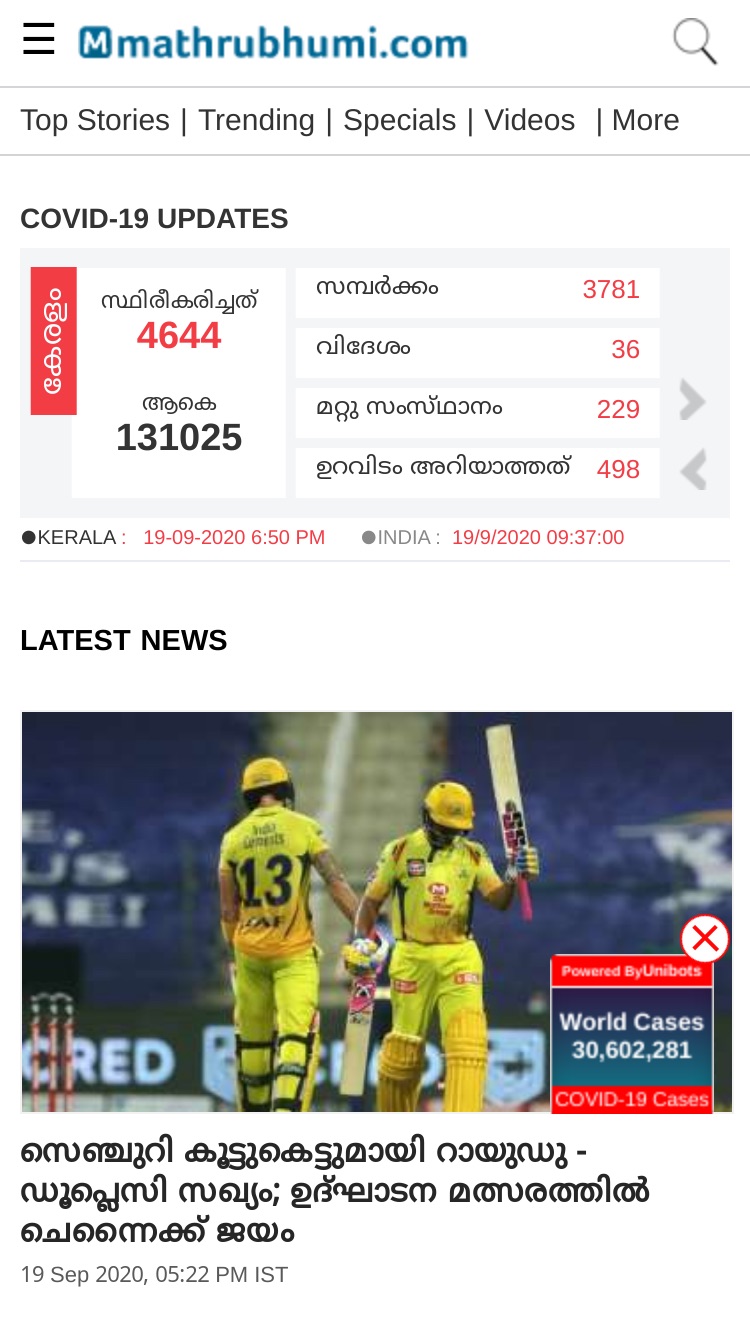
Task: Show next COVID-19 update slide
Action: coord(693,400)
